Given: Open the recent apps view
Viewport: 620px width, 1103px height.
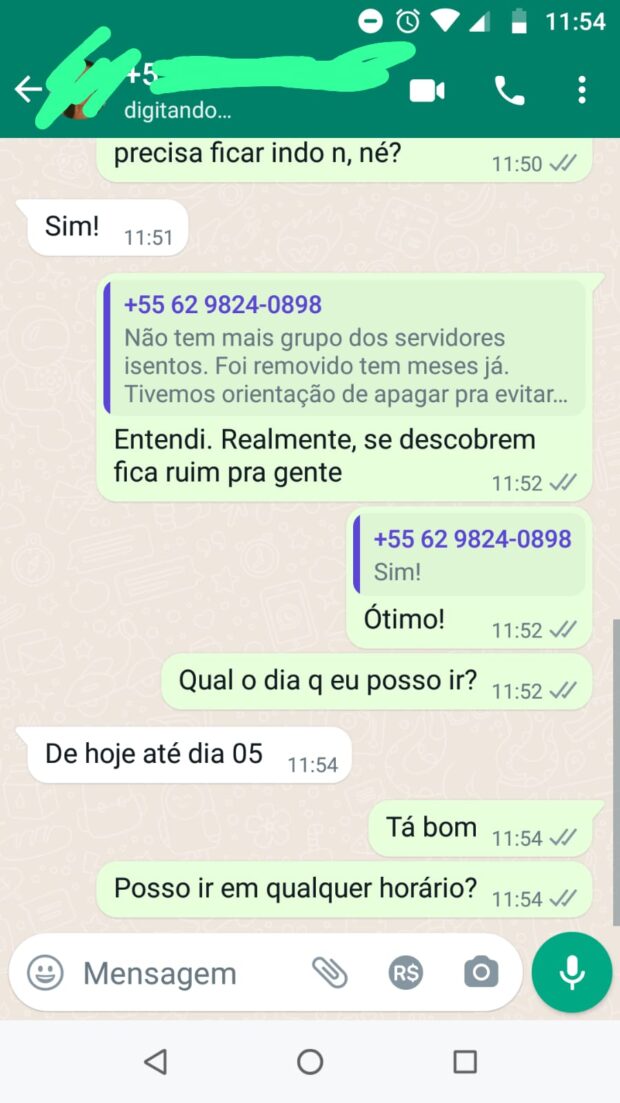Looking at the screenshot, I should pyautogui.click(x=464, y=1061).
